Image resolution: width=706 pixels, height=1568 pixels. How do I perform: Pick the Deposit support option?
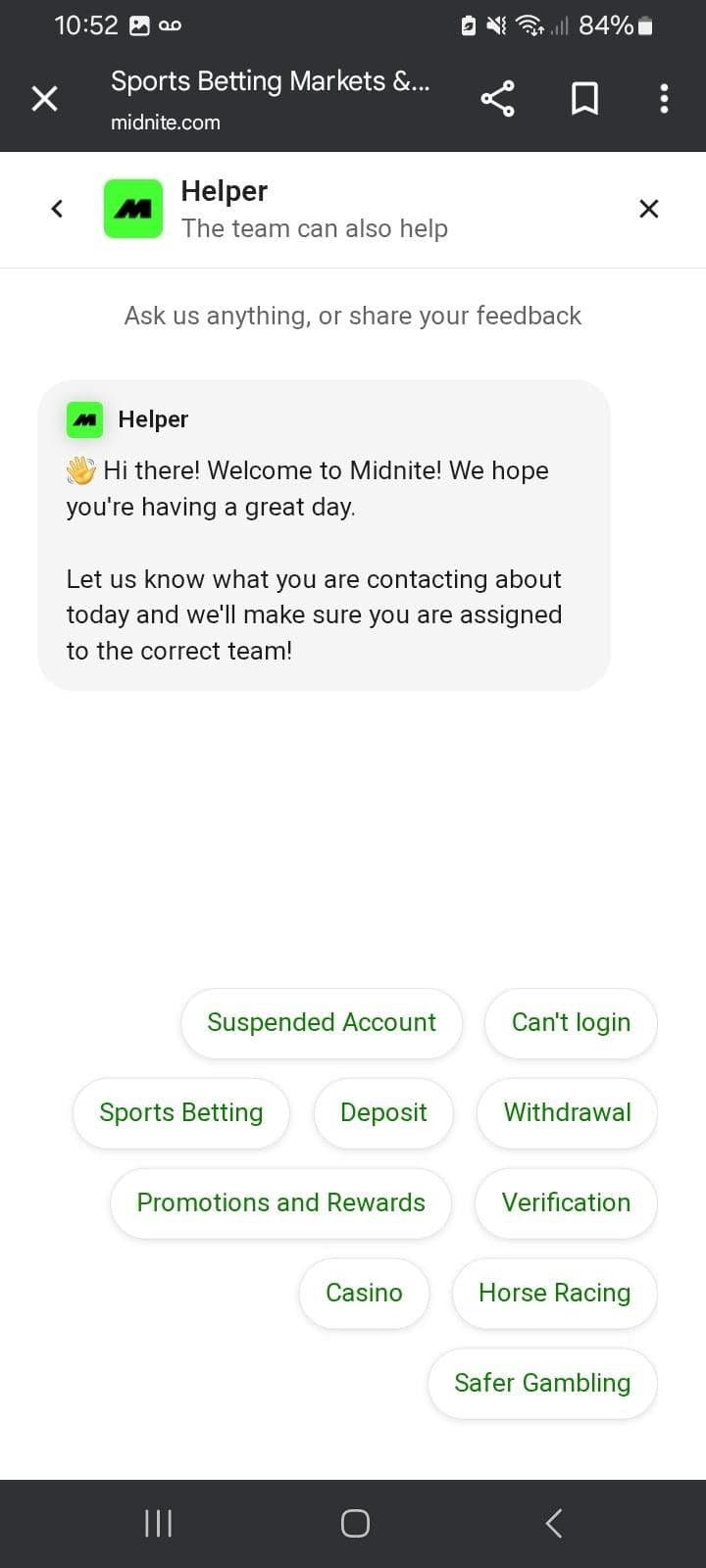coord(383,1112)
